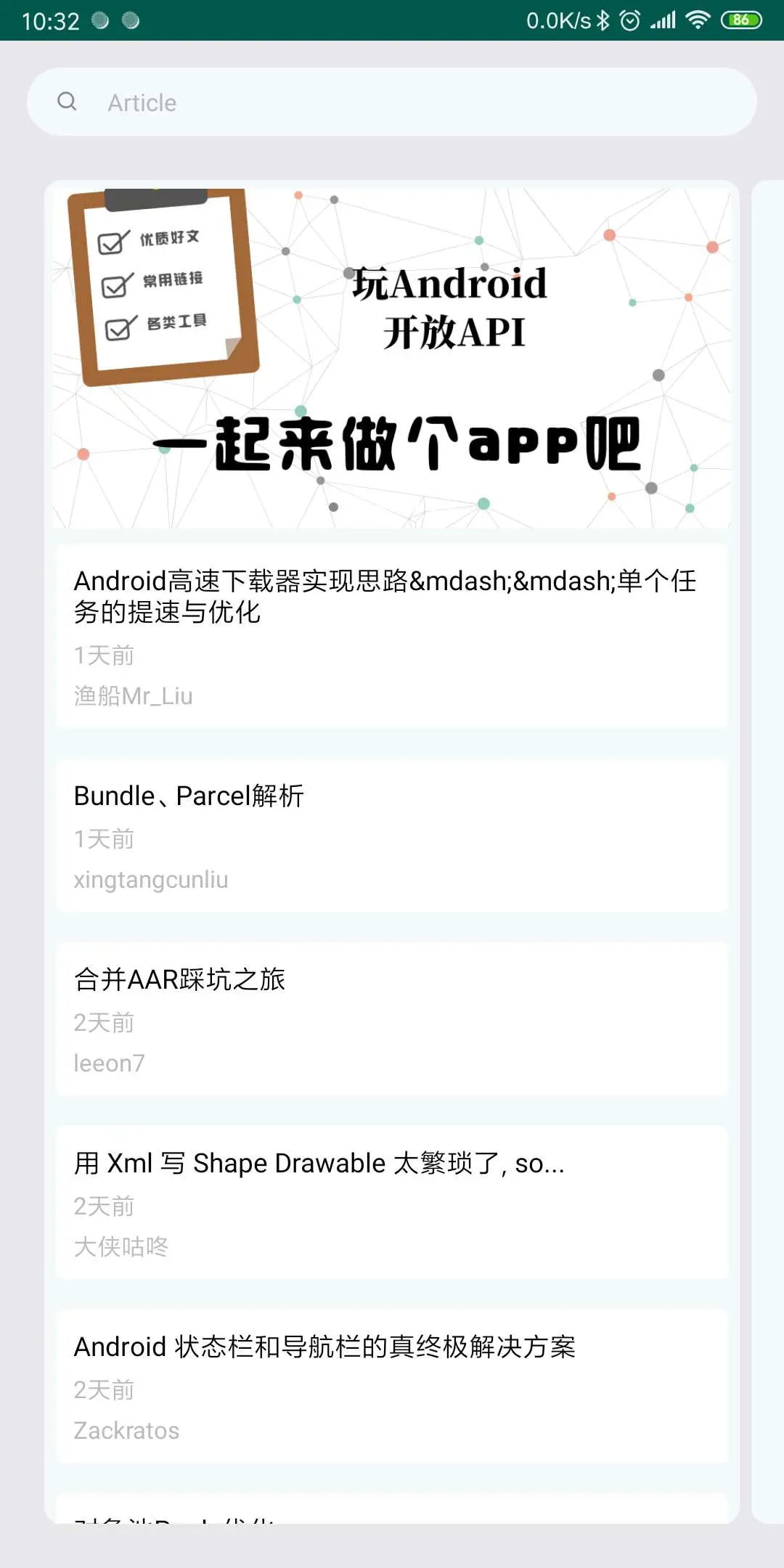Read the 合并AAR踩坑之旅 article
The width and height of the screenshot is (784, 1568).
(392, 1019)
